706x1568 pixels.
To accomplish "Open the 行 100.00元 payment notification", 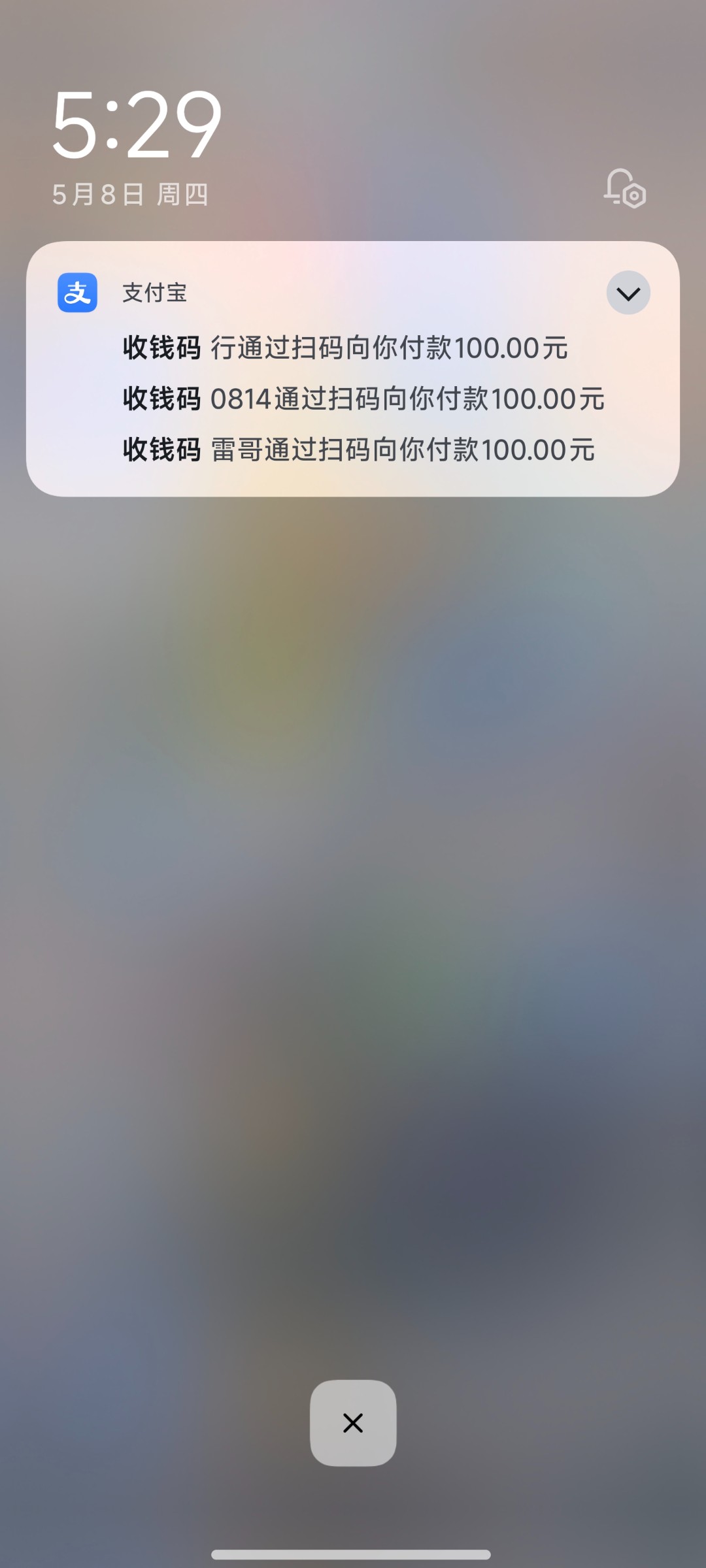I will (x=345, y=348).
